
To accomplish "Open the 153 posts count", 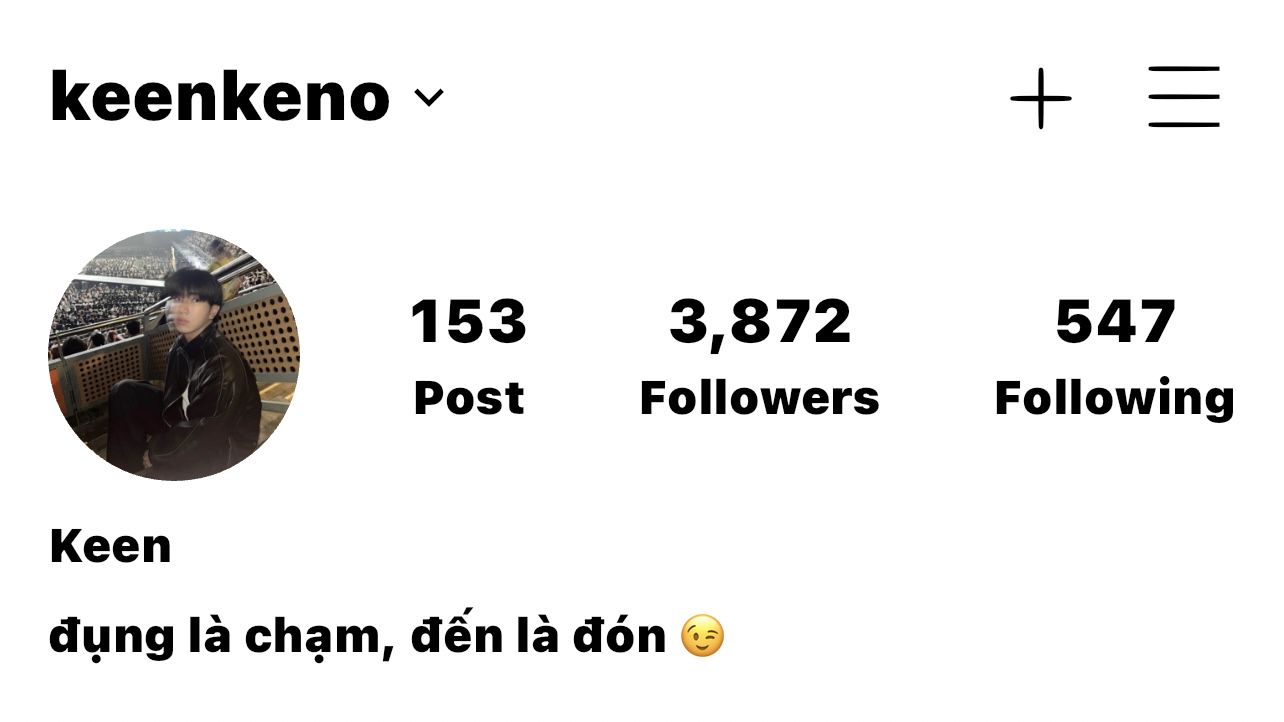I will click(469, 357).
